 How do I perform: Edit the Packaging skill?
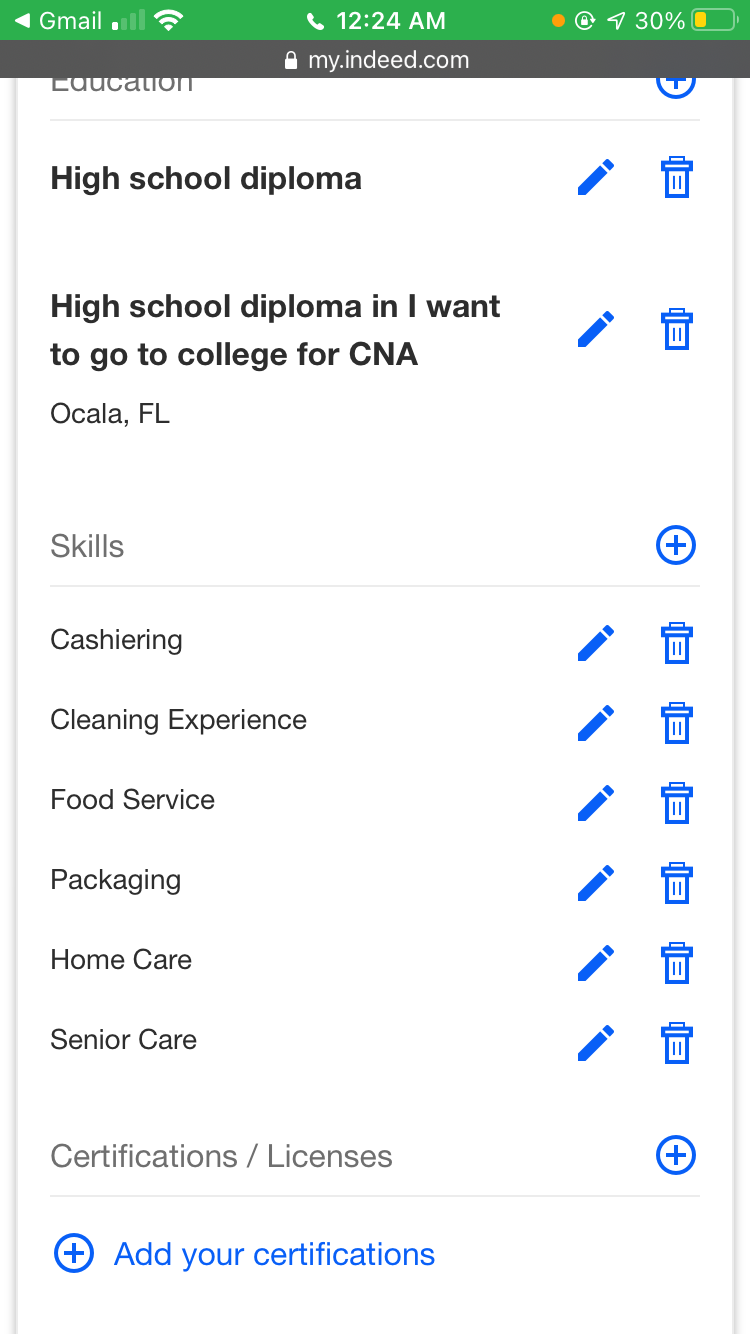[x=596, y=883]
